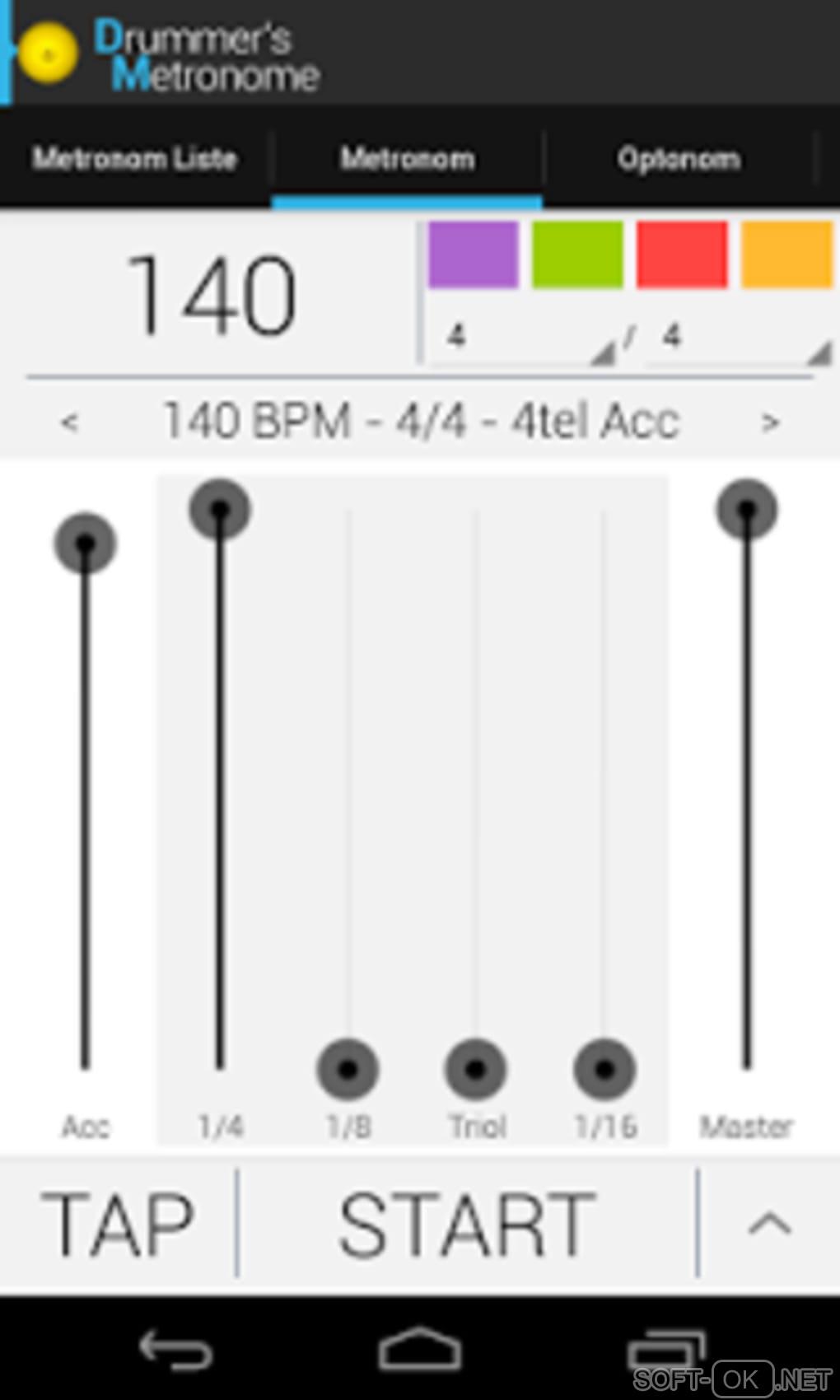Select the purple beat square
The width and height of the screenshot is (840, 1400).
[474, 254]
